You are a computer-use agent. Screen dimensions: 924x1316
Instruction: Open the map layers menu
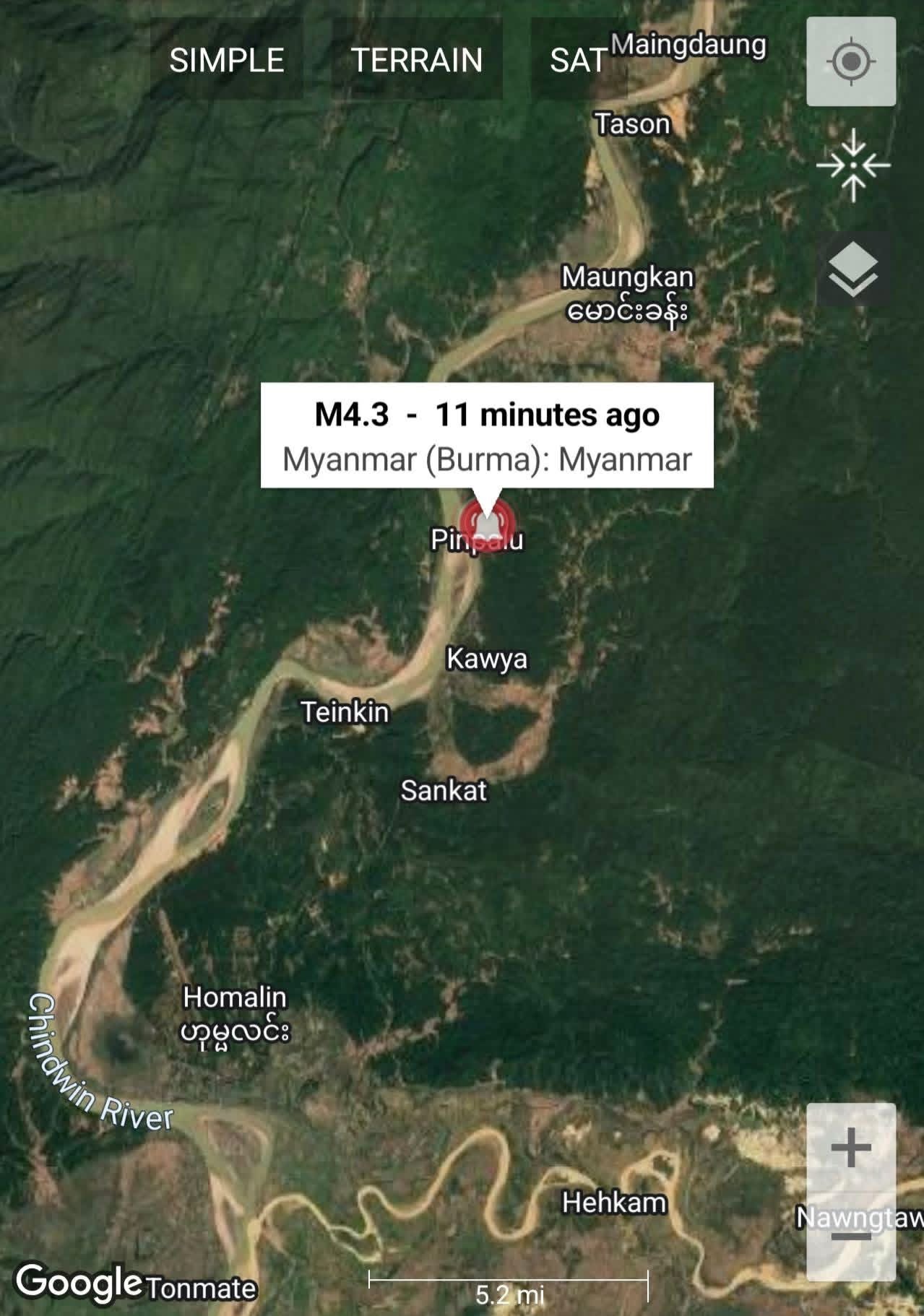tap(853, 269)
